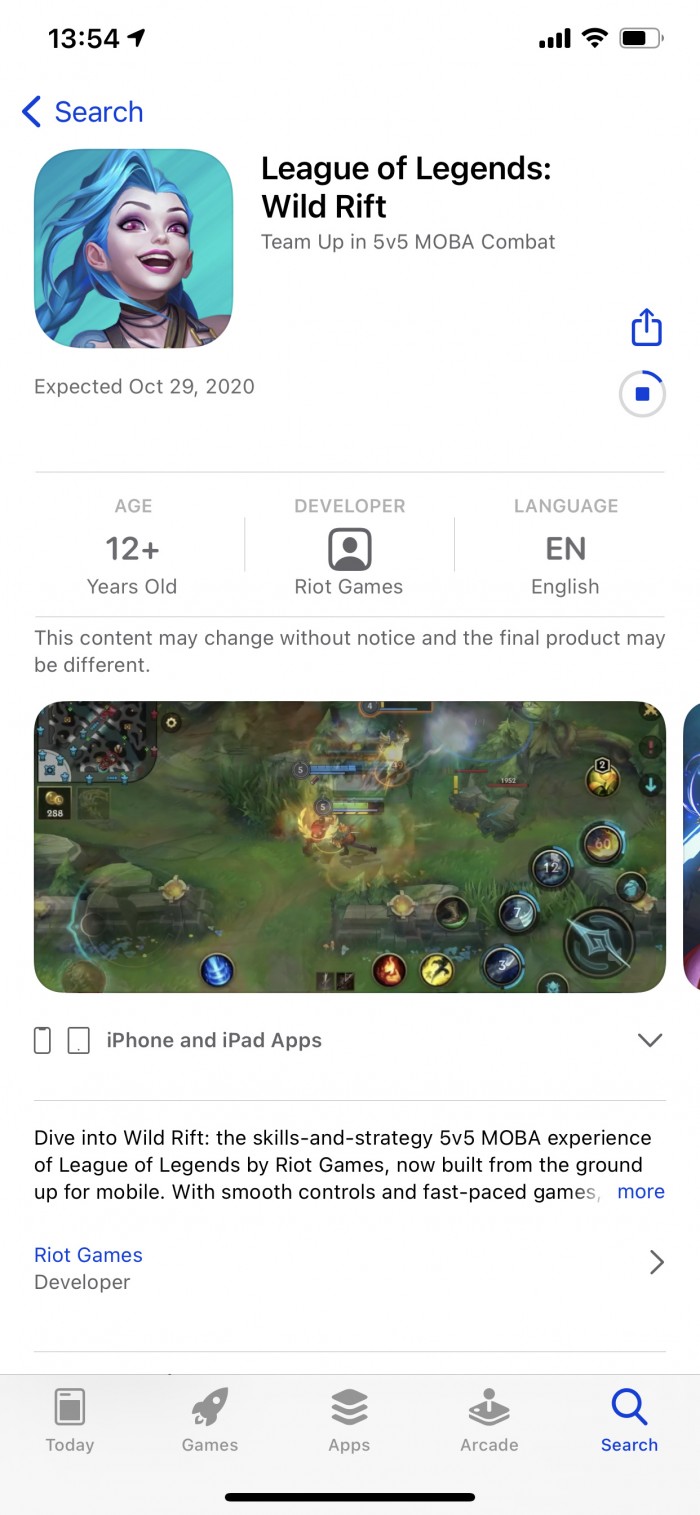Select the Search tab
700x1515 pixels.
[629, 1420]
